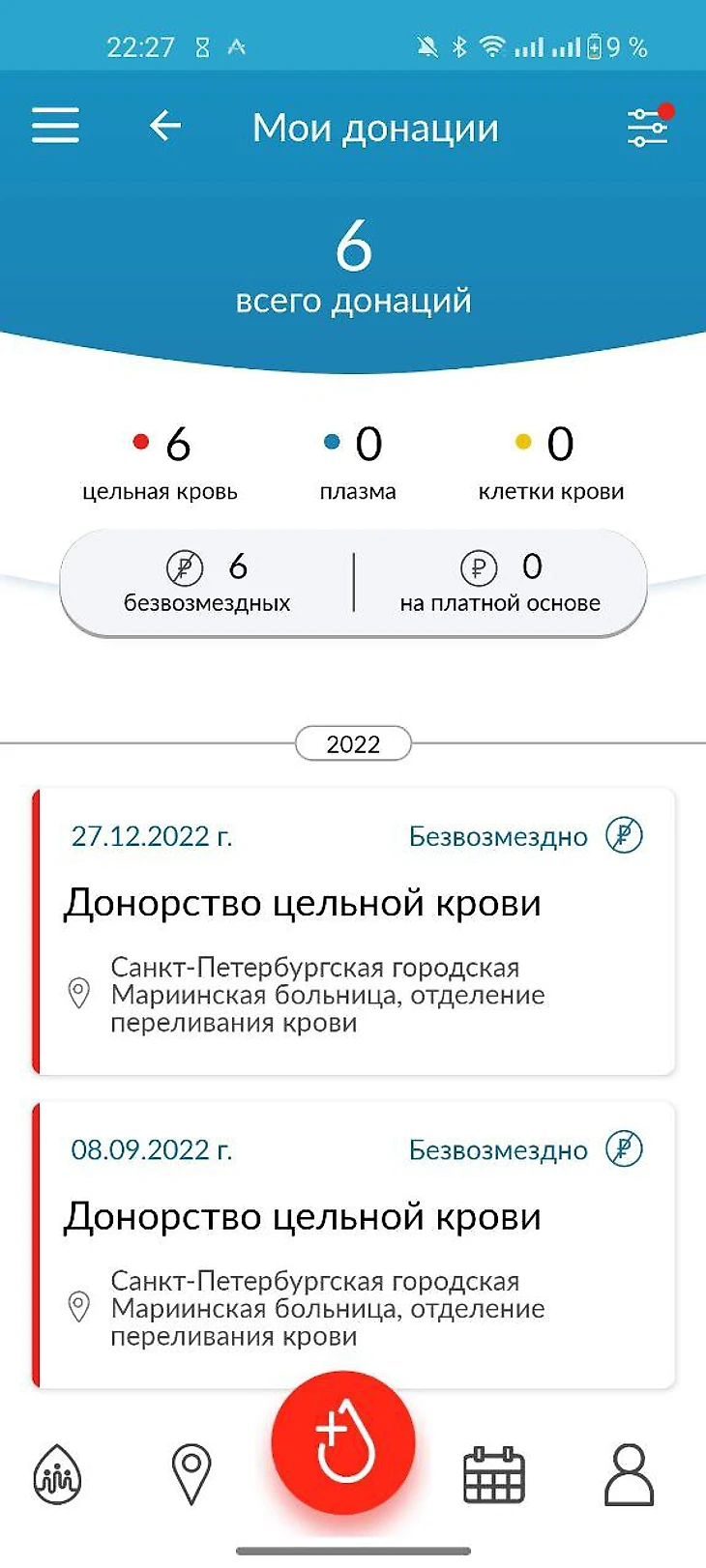Switch to the calendar tab
This screenshot has width=706, height=1568.
(x=494, y=1475)
